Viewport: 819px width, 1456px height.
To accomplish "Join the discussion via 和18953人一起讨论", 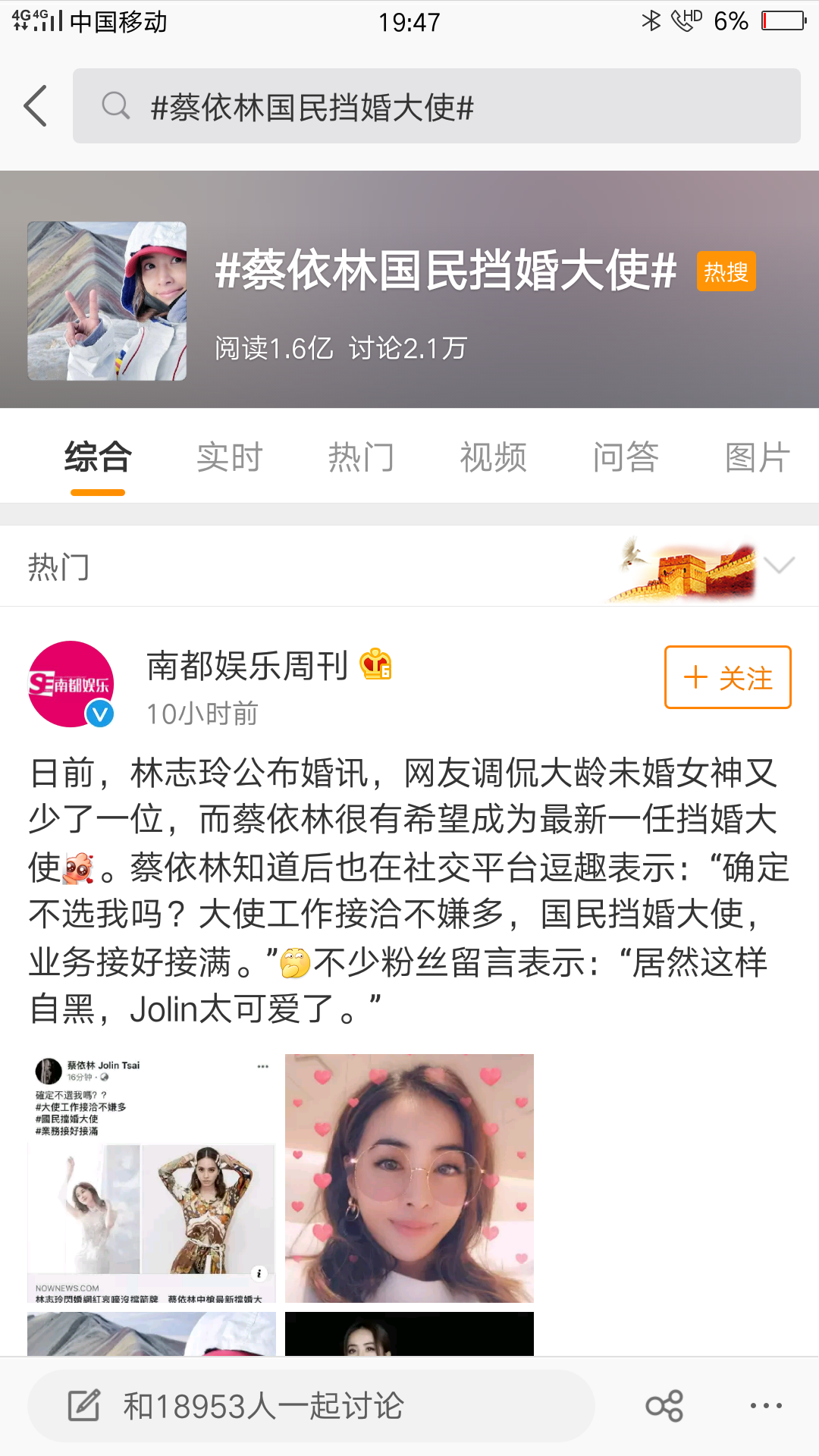I will 311,1406.
